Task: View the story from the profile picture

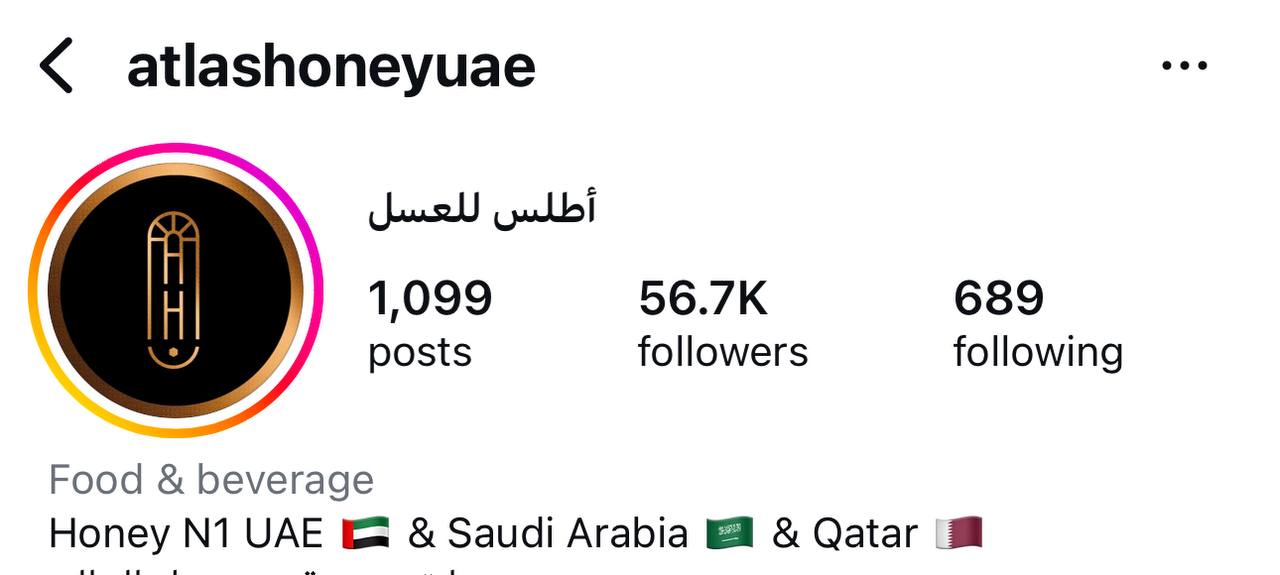Action: (x=175, y=290)
